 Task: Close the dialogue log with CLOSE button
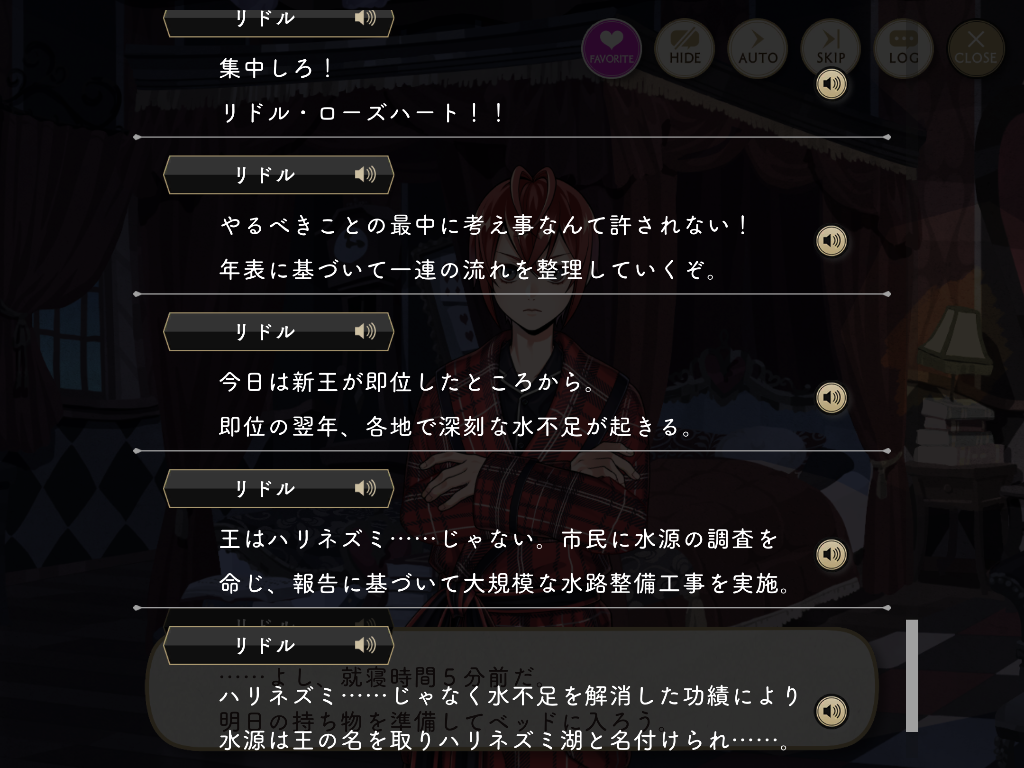coord(976,48)
